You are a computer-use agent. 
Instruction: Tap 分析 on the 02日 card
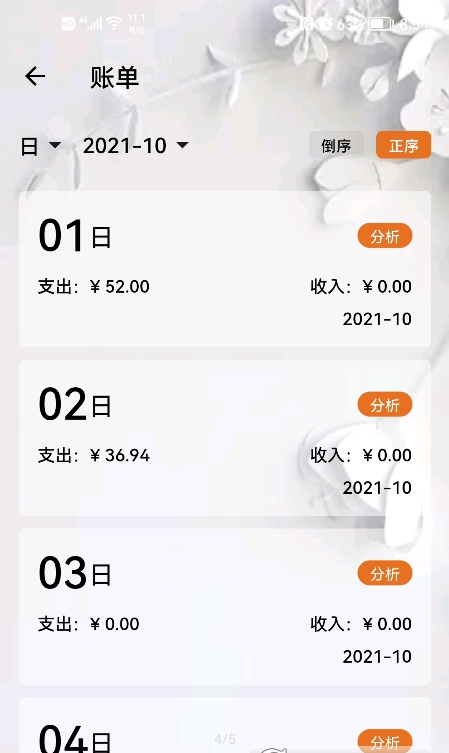pos(385,404)
